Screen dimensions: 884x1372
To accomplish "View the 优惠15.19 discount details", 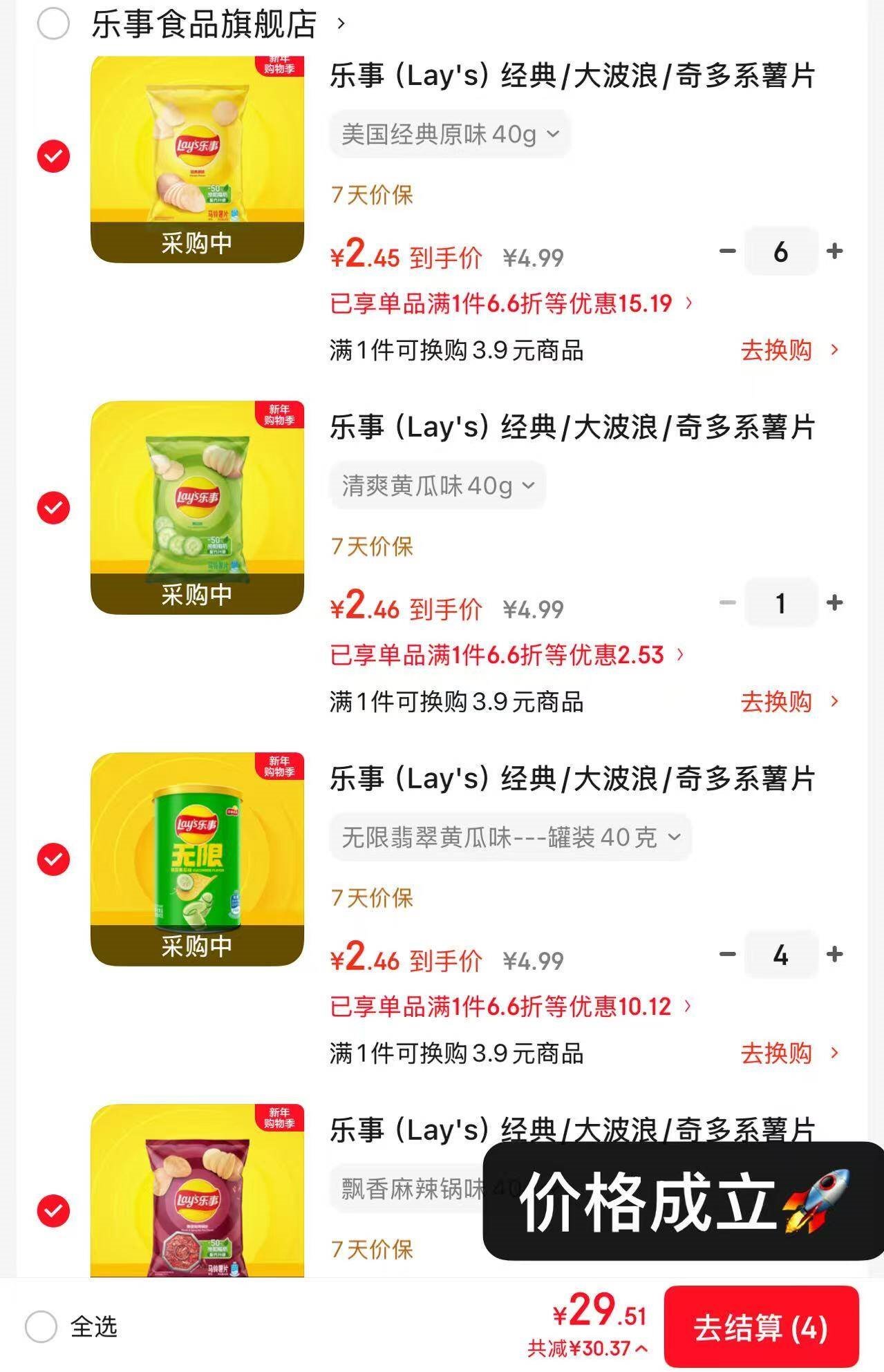I will click(x=511, y=303).
